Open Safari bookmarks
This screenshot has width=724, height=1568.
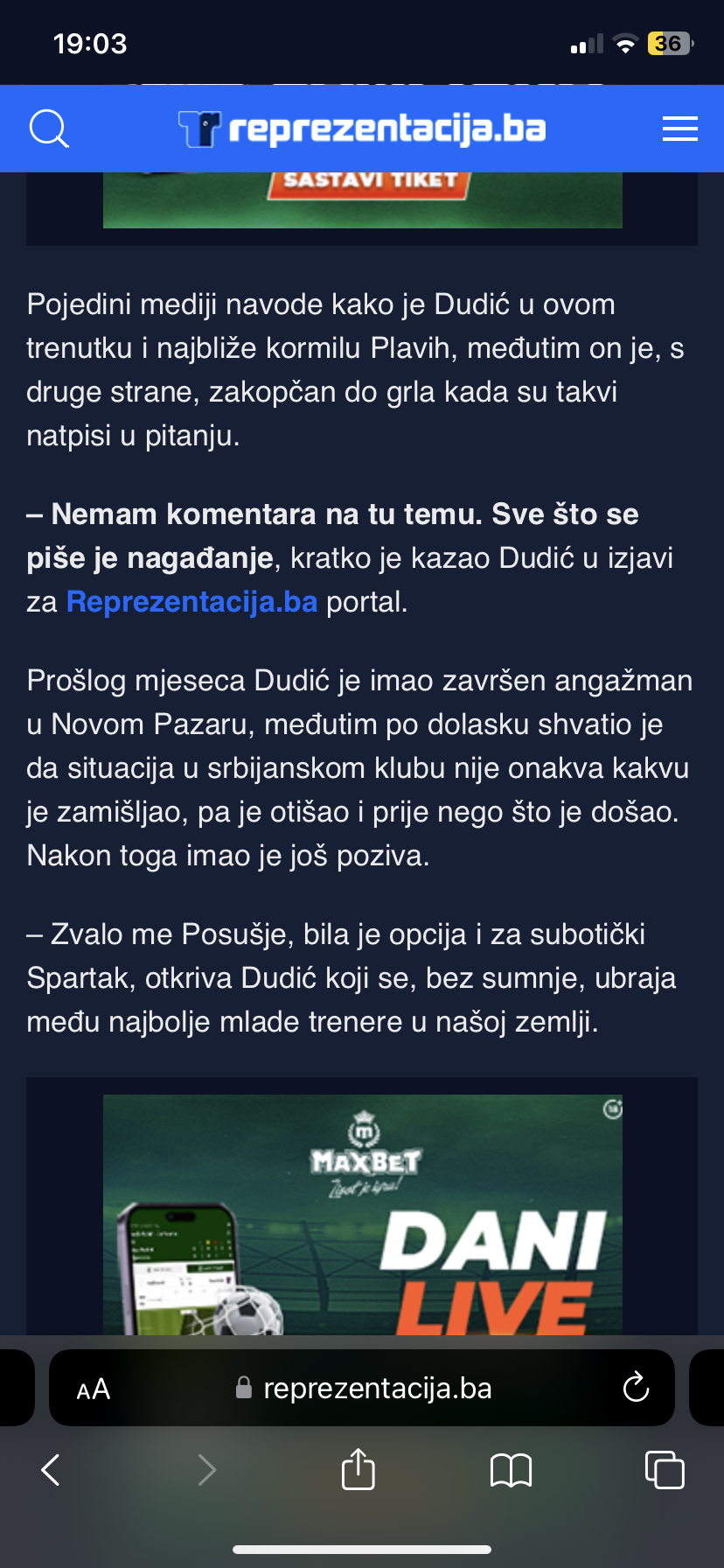click(511, 1470)
